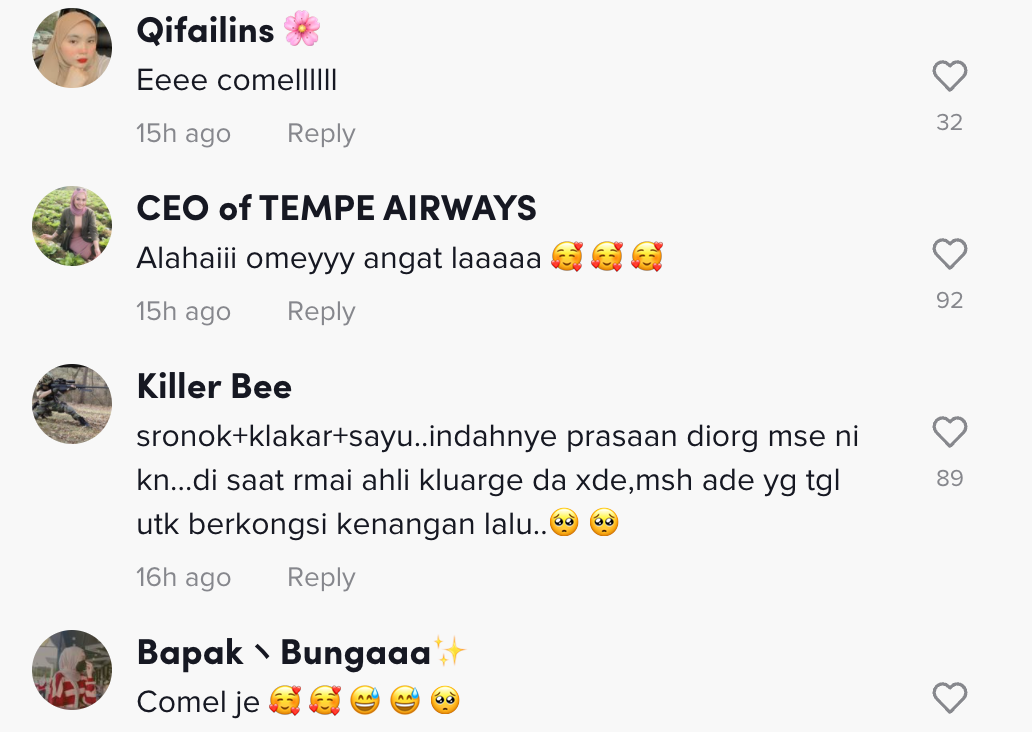
Task: View CEO of TEMPE AIRWAYS' avatar
Action: point(72,226)
